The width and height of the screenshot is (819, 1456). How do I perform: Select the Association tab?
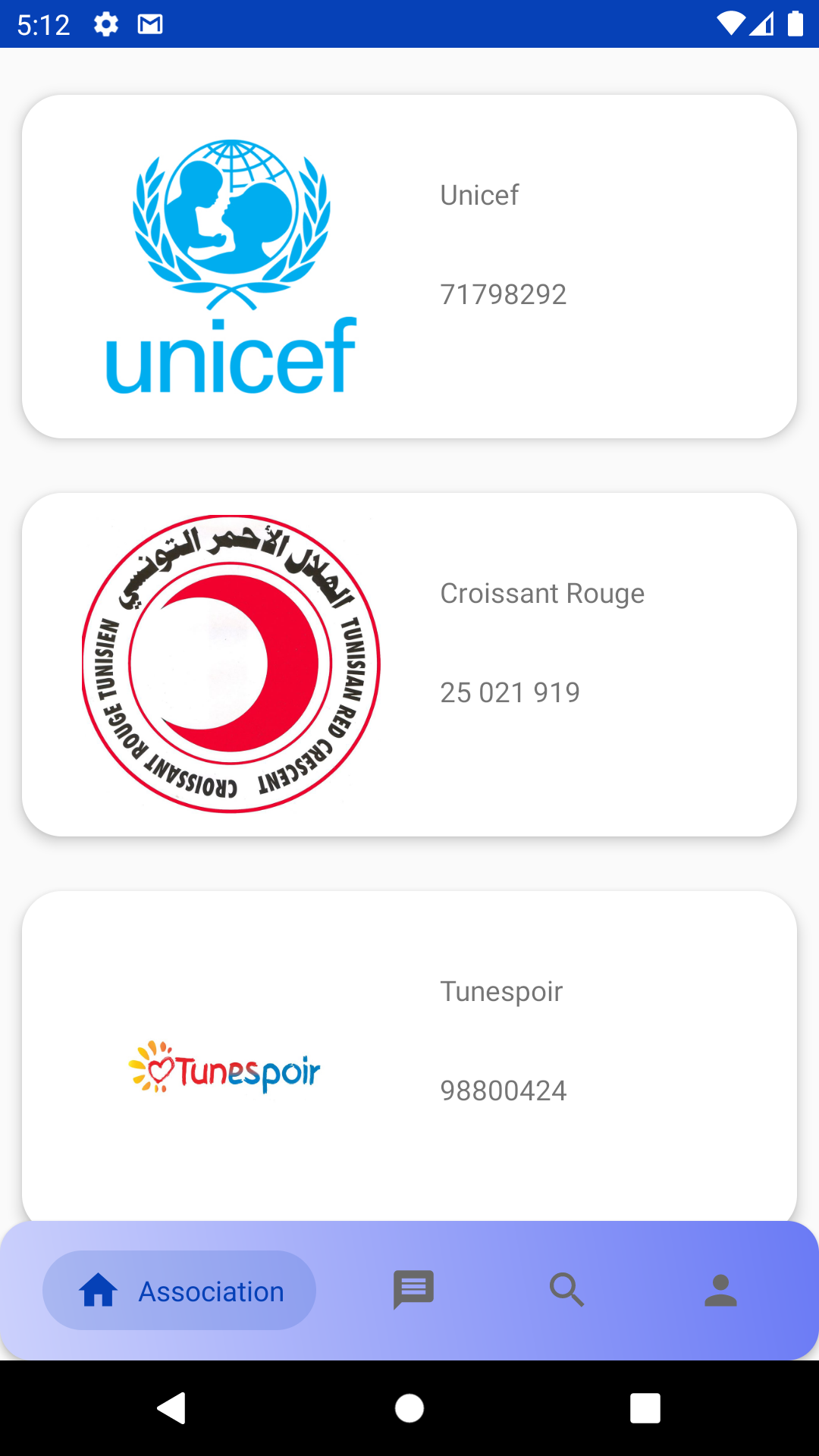(x=180, y=1290)
